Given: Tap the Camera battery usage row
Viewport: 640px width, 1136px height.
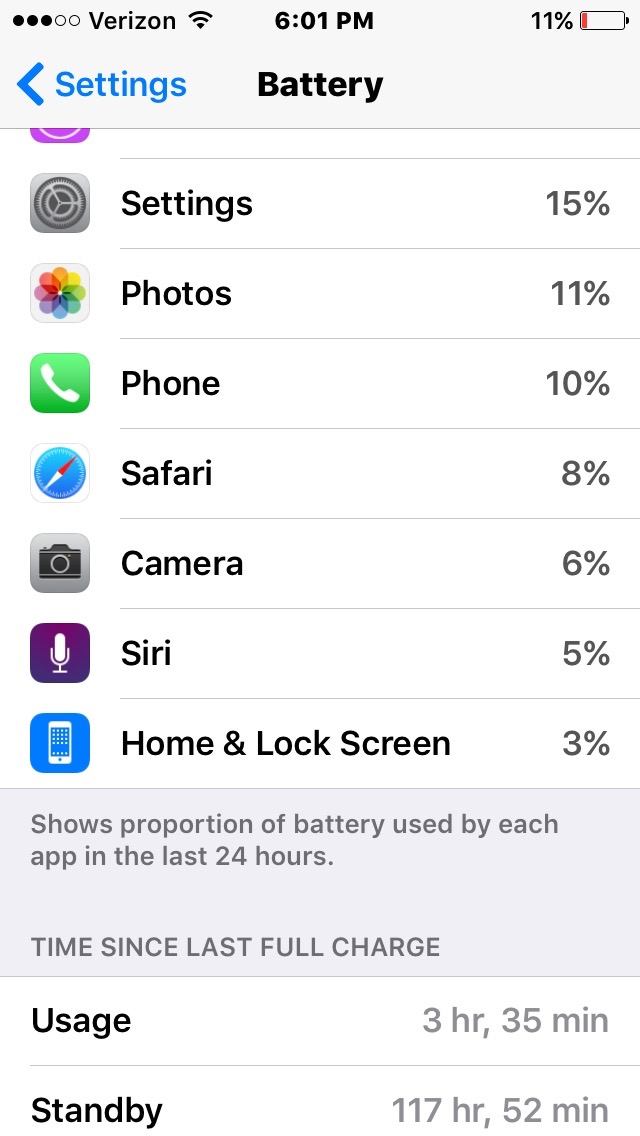Looking at the screenshot, I should coord(320,564).
